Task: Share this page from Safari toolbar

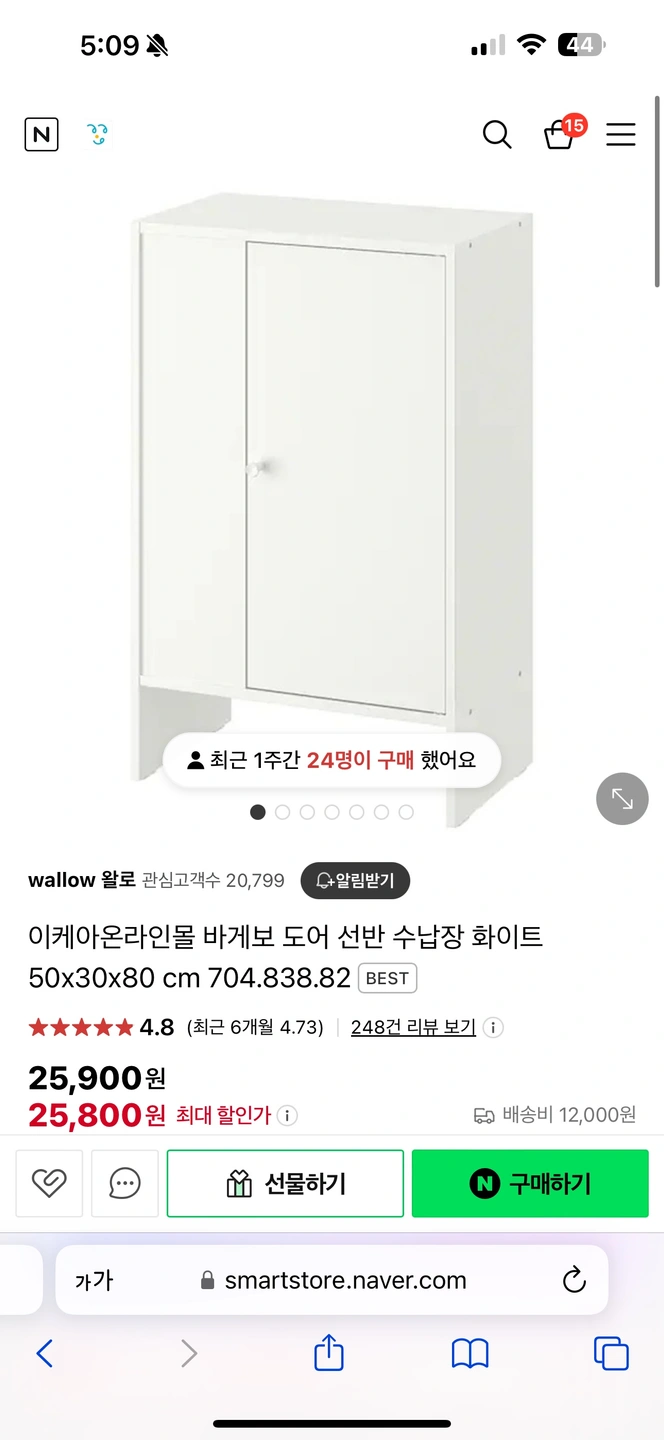Action: [x=329, y=1354]
